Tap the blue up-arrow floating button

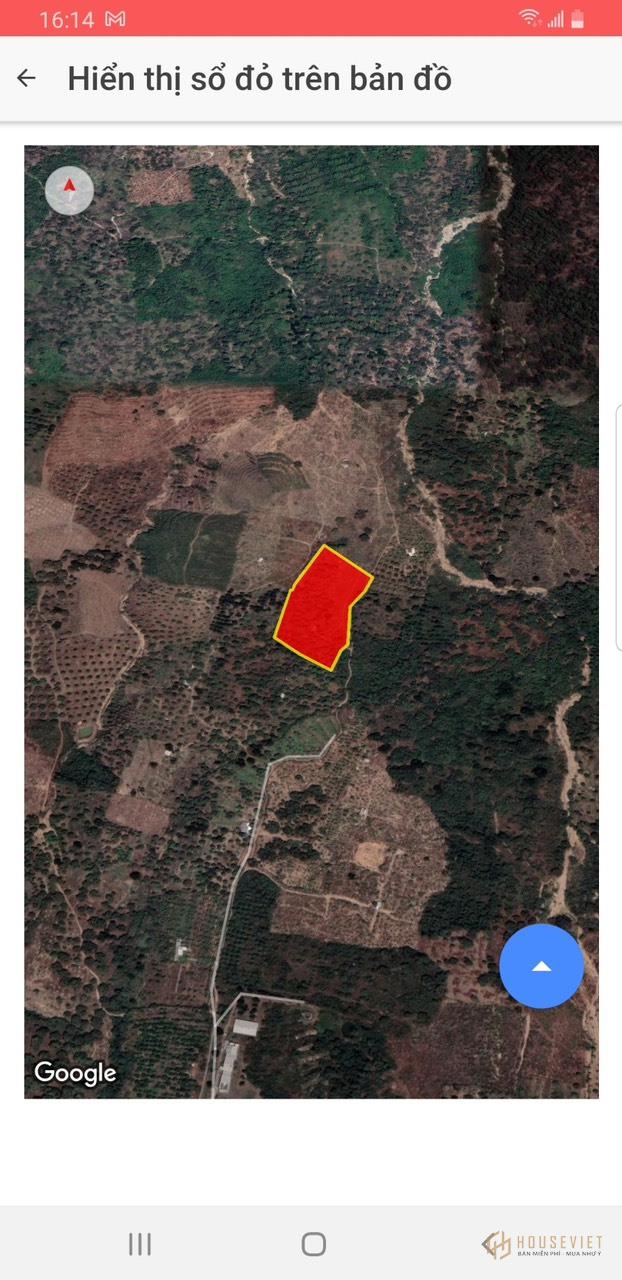click(x=541, y=966)
